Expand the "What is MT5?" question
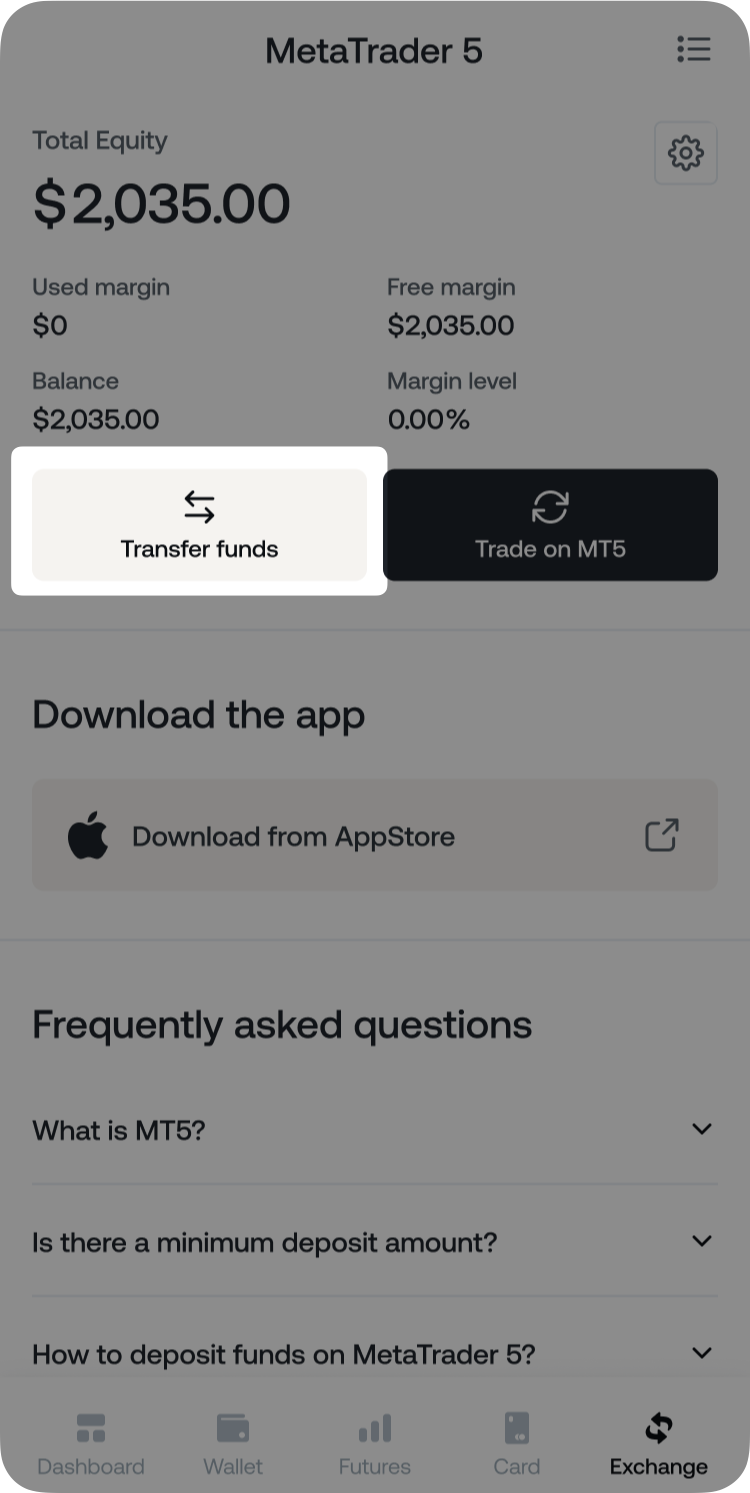The image size is (750, 1493). [x=374, y=1130]
